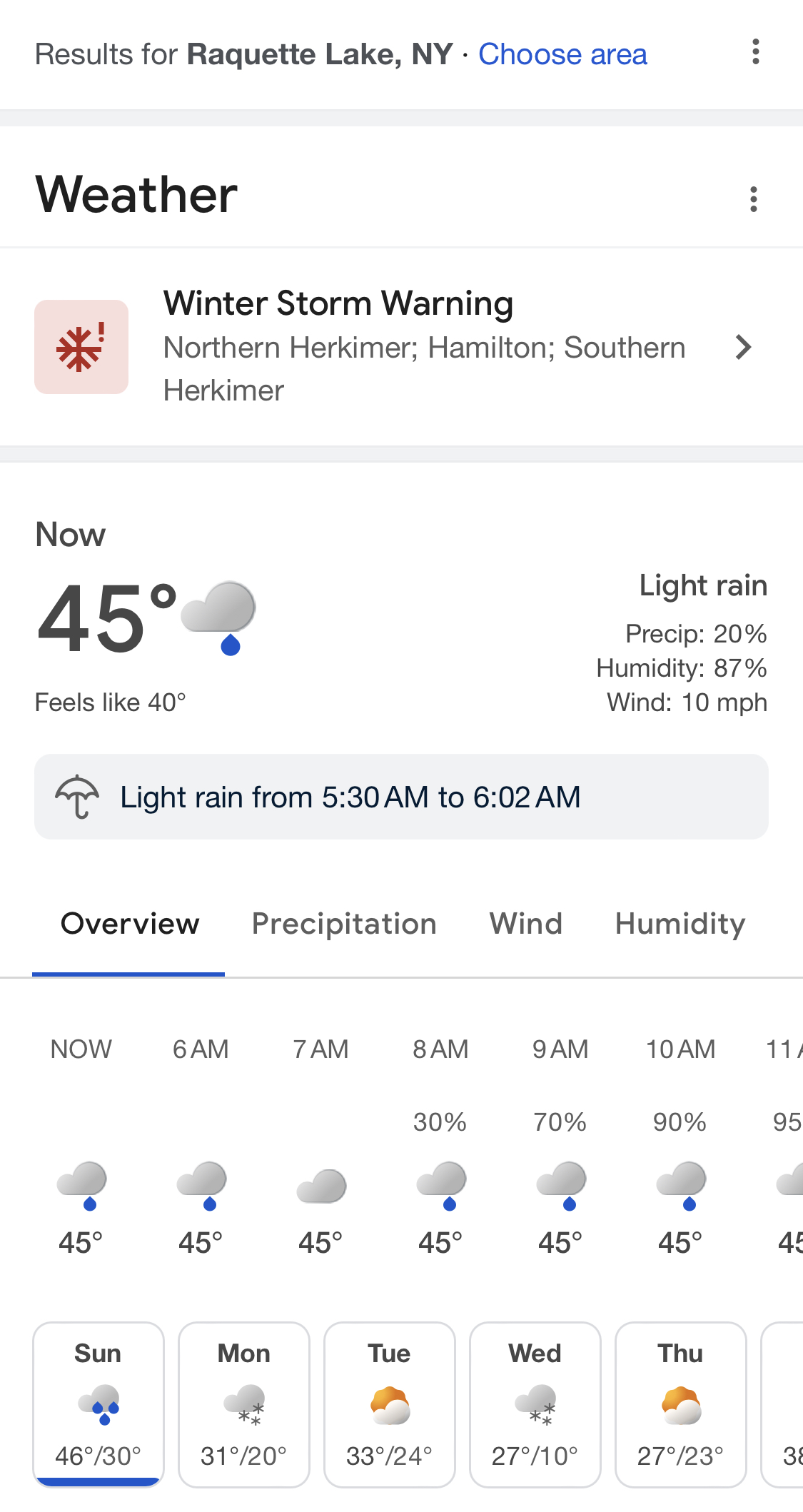Screen dimensions: 803x1512
Task: View Wednesday's forecast card
Action: (535, 1404)
